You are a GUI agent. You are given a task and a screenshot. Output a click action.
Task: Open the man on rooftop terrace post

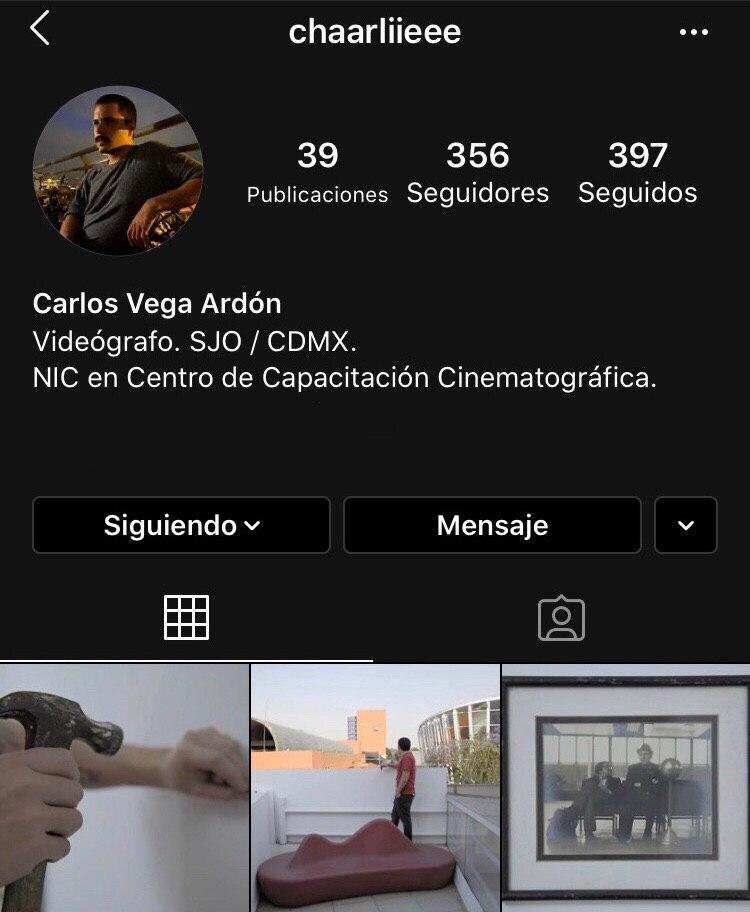[x=375, y=788]
